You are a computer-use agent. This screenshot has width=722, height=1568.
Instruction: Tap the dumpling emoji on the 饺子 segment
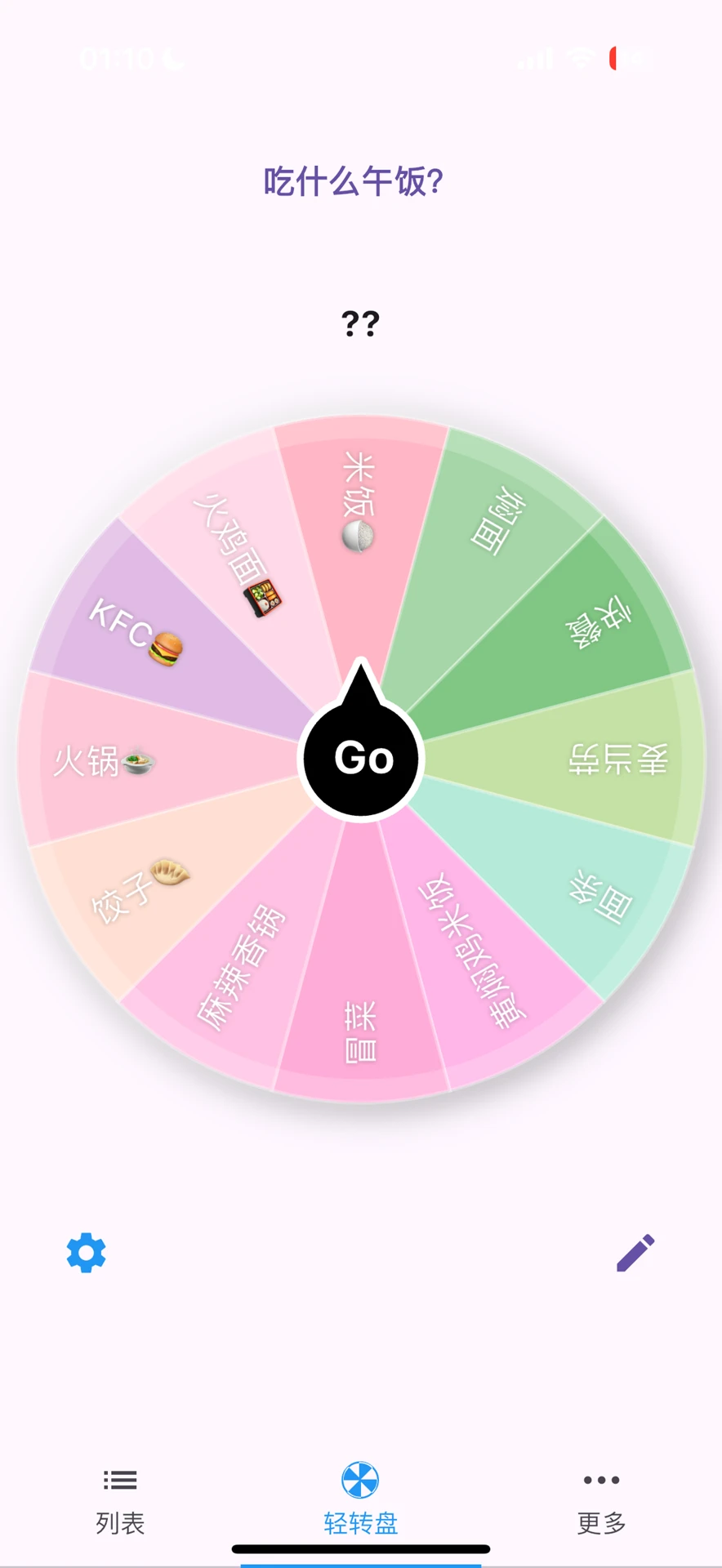click(x=172, y=873)
